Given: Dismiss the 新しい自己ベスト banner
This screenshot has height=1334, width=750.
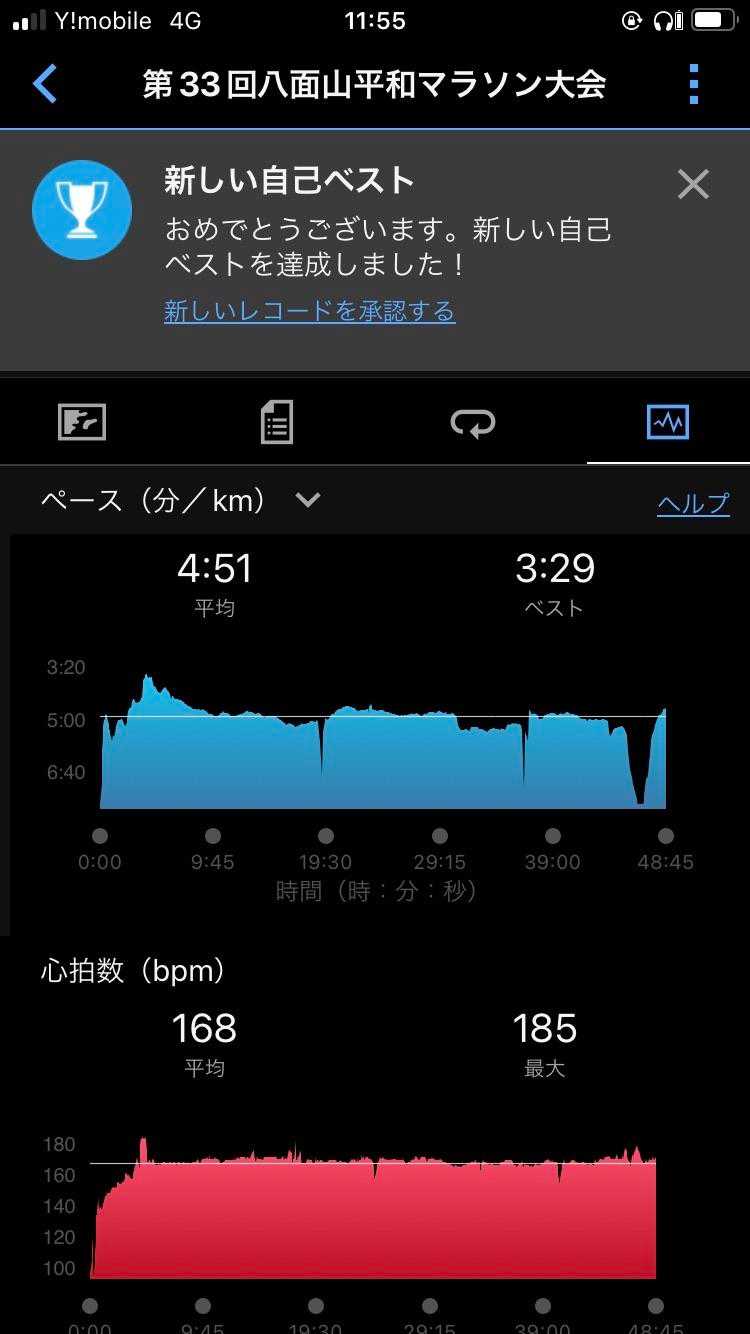Looking at the screenshot, I should (x=692, y=184).
